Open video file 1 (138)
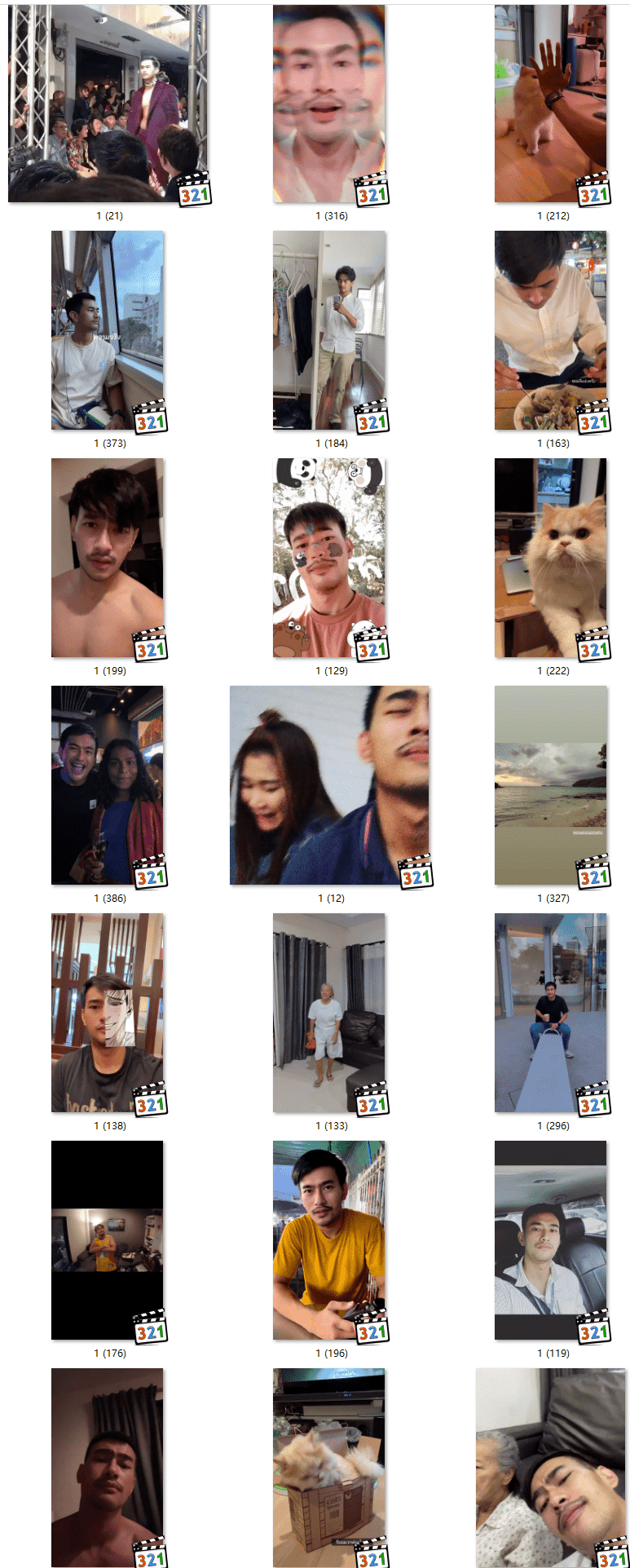 point(107,1013)
